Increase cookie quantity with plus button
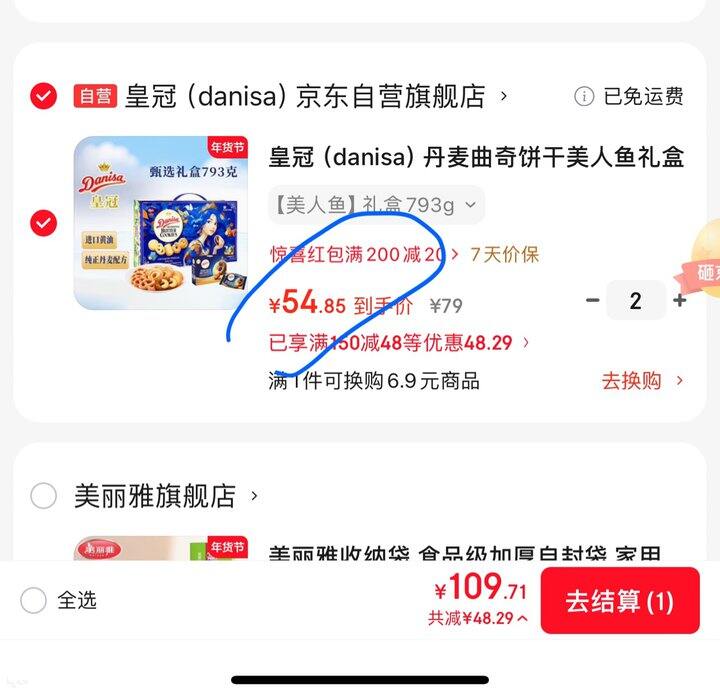Screen dimensions: 720x698 680,300
